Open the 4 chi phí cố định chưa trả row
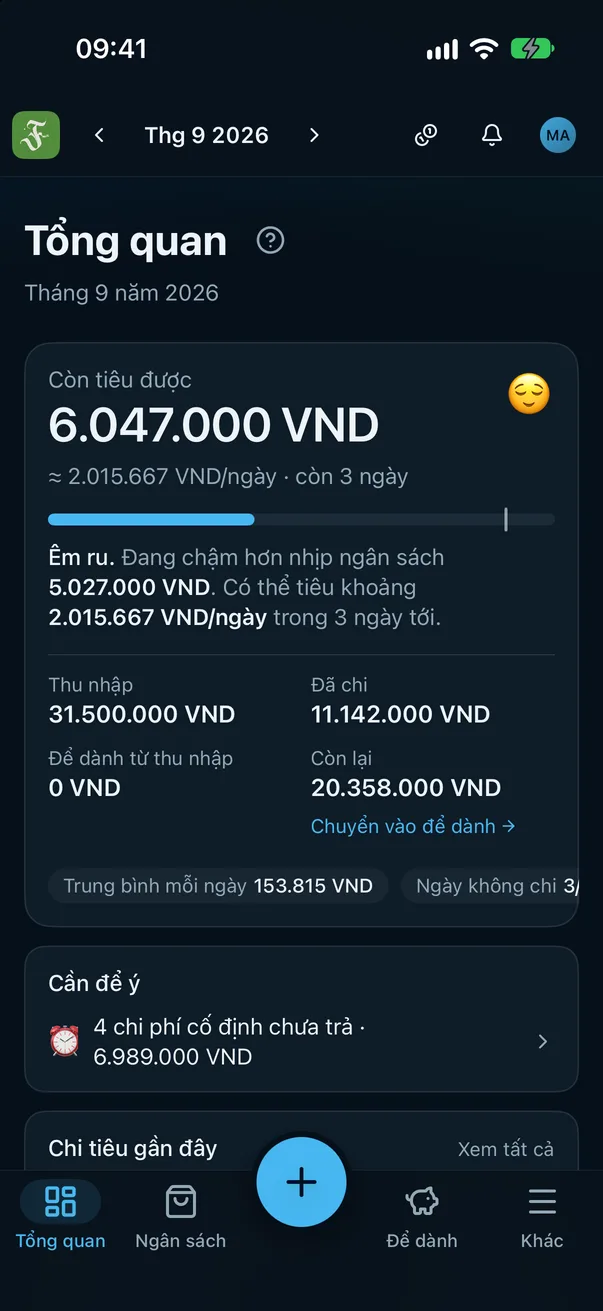The image size is (603, 1311). (301, 1042)
